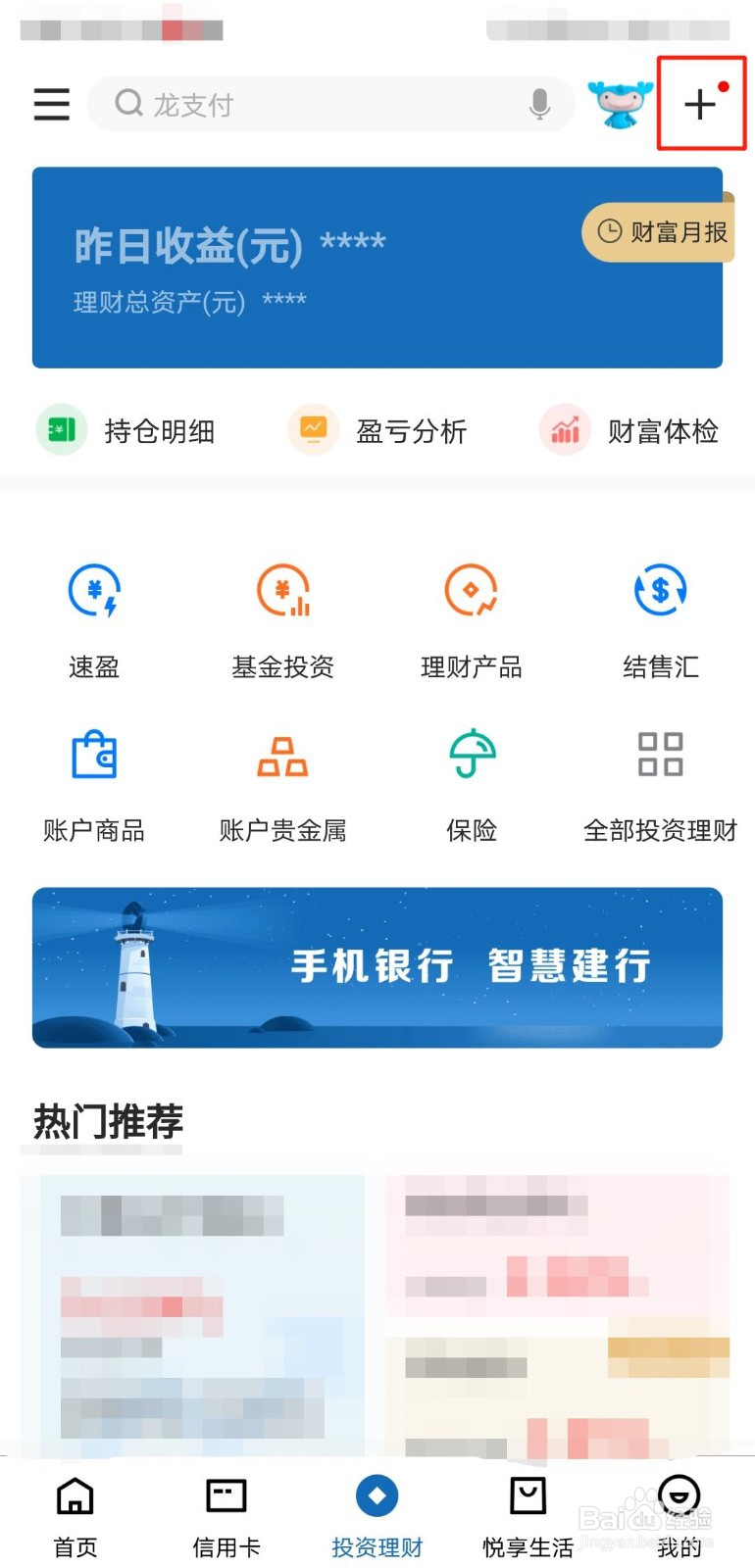Open 财富月报 monthly report
Image resolution: width=755 pixels, height=1568 pixels.
click(658, 232)
